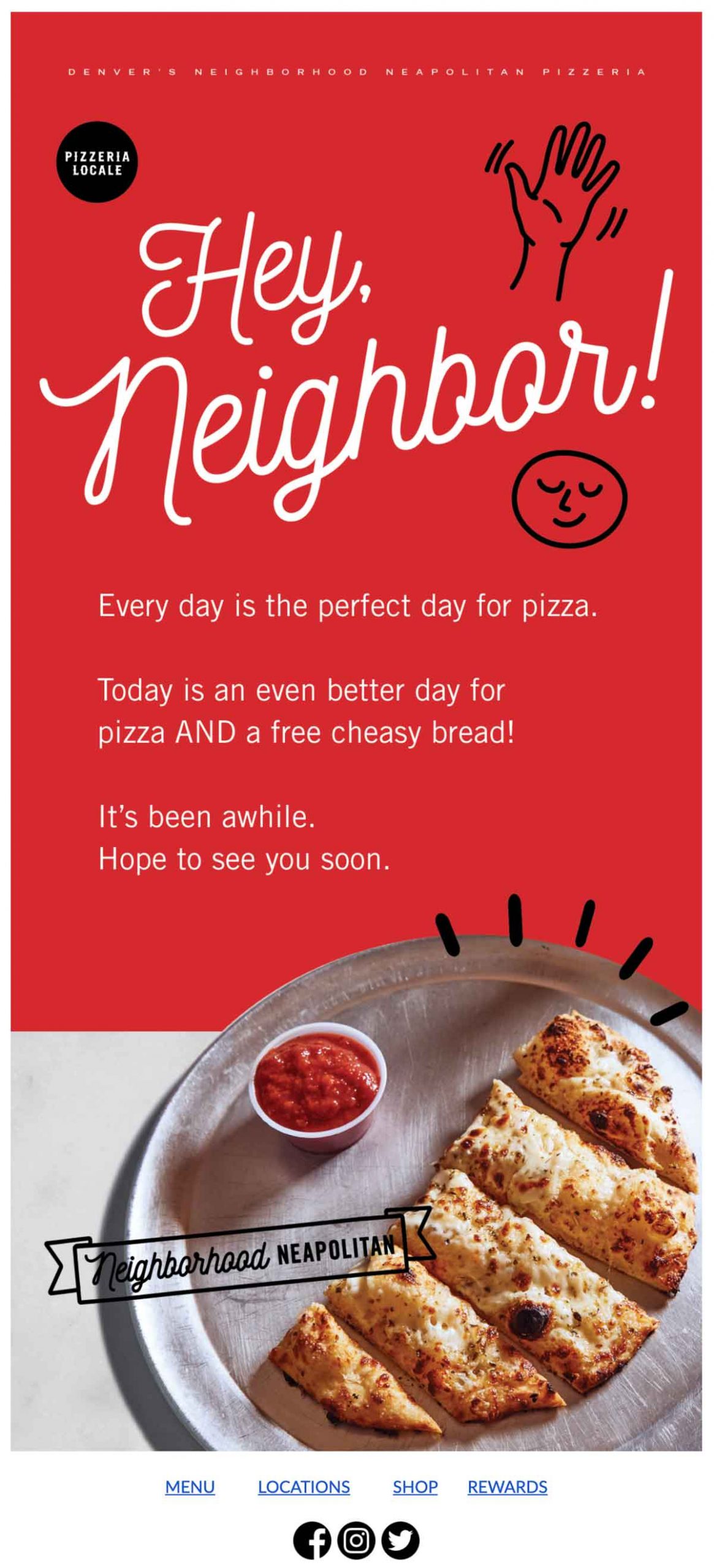Open the MENU link
The width and height of the screenshot is (714, 1568).
click(x=190, y=1487)
